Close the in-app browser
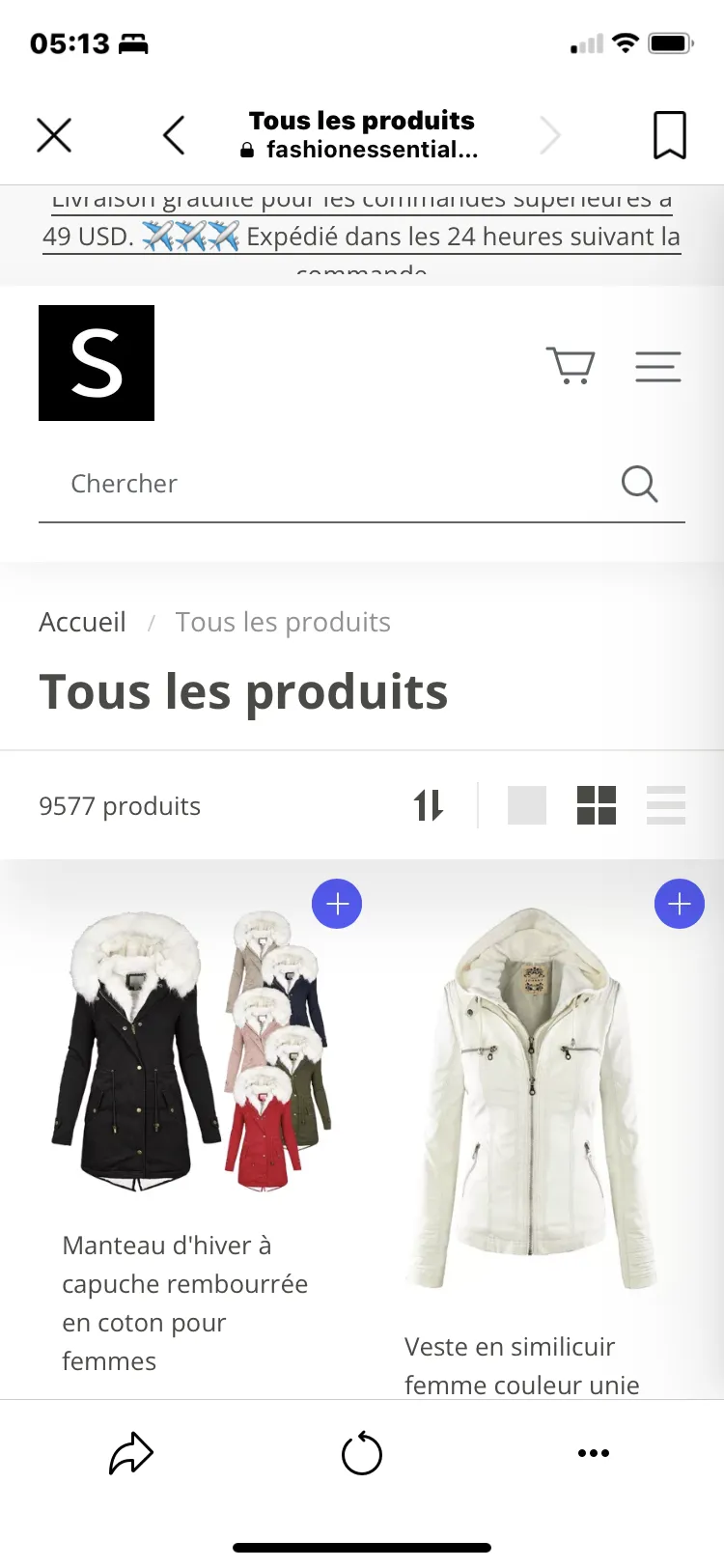Image resolution: width=724 pixels, height=1568 pixels. pos(54,135)
